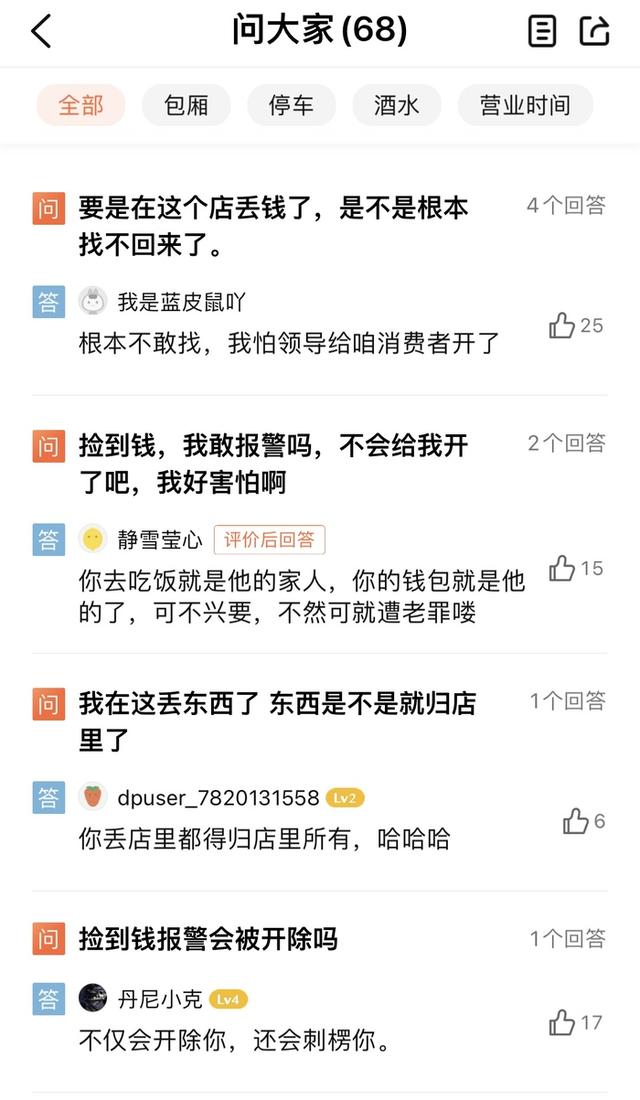Screen dimensions: 640x1100
Task: Filter questions by 包厢
Action: click(x=186, y=105)
